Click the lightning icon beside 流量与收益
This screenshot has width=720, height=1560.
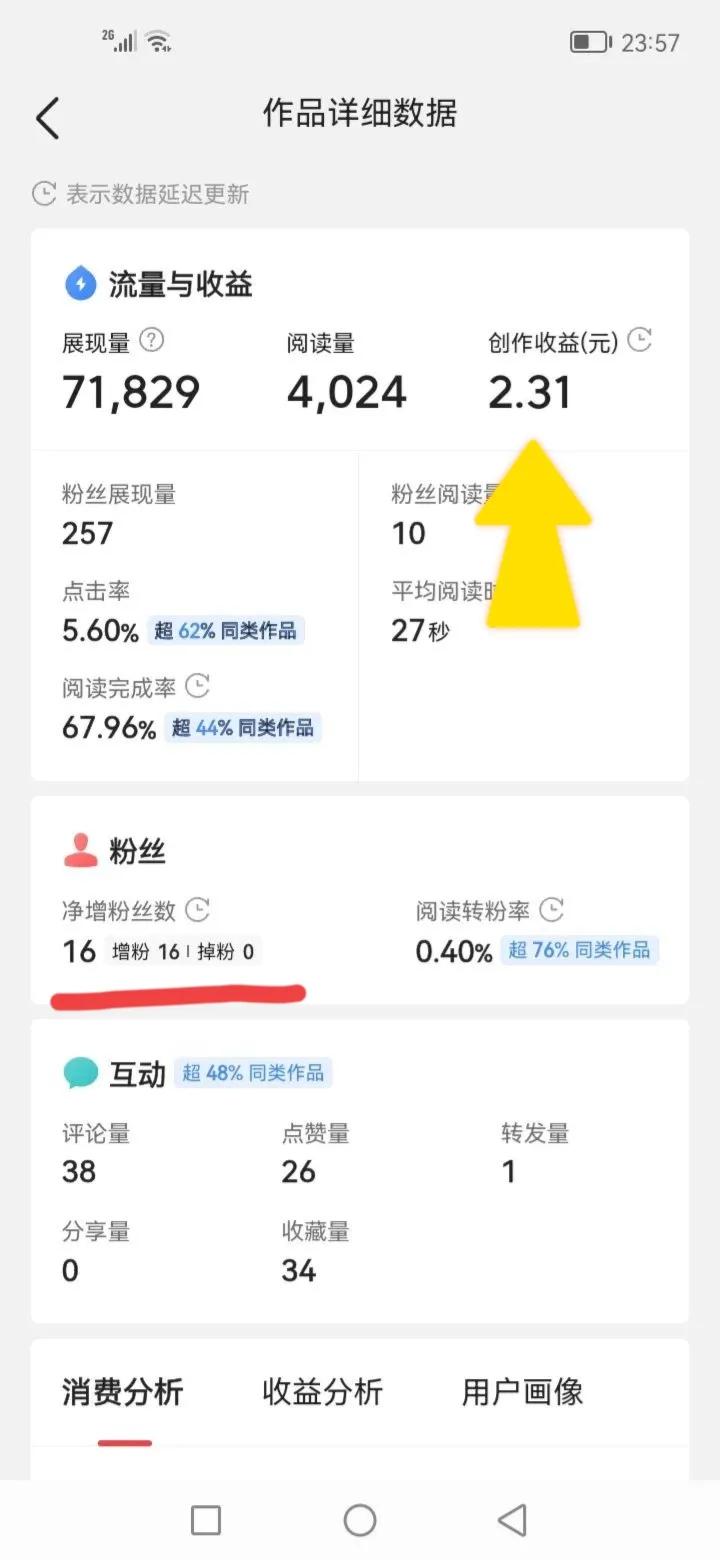[x=80, y=284]
